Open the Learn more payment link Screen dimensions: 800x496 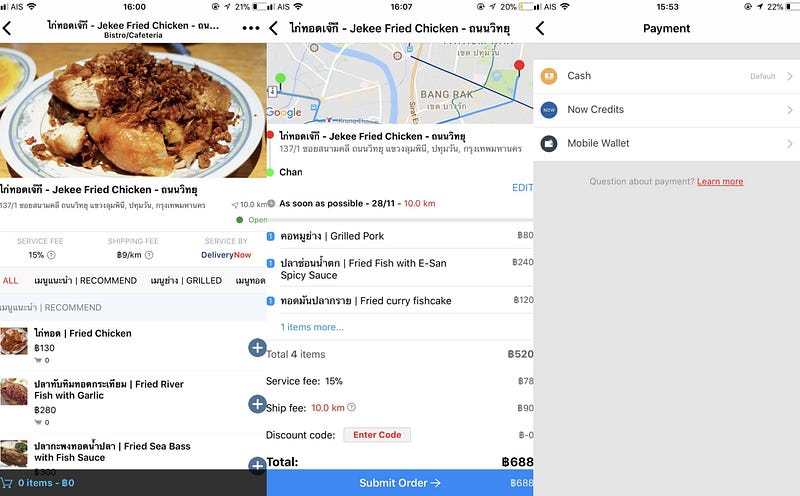pyautogui.click(x=720, y=181)
